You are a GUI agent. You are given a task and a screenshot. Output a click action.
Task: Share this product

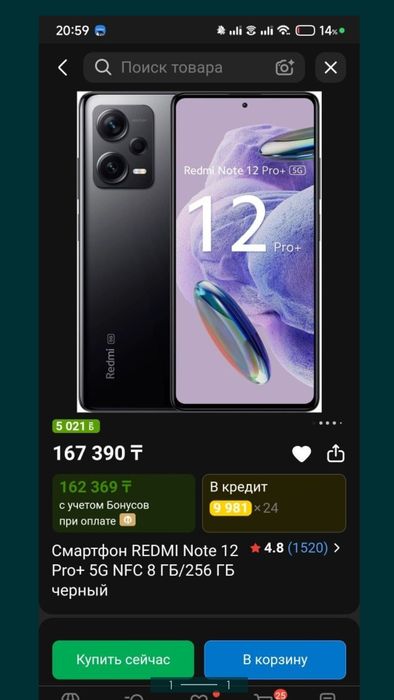(336, 454)
